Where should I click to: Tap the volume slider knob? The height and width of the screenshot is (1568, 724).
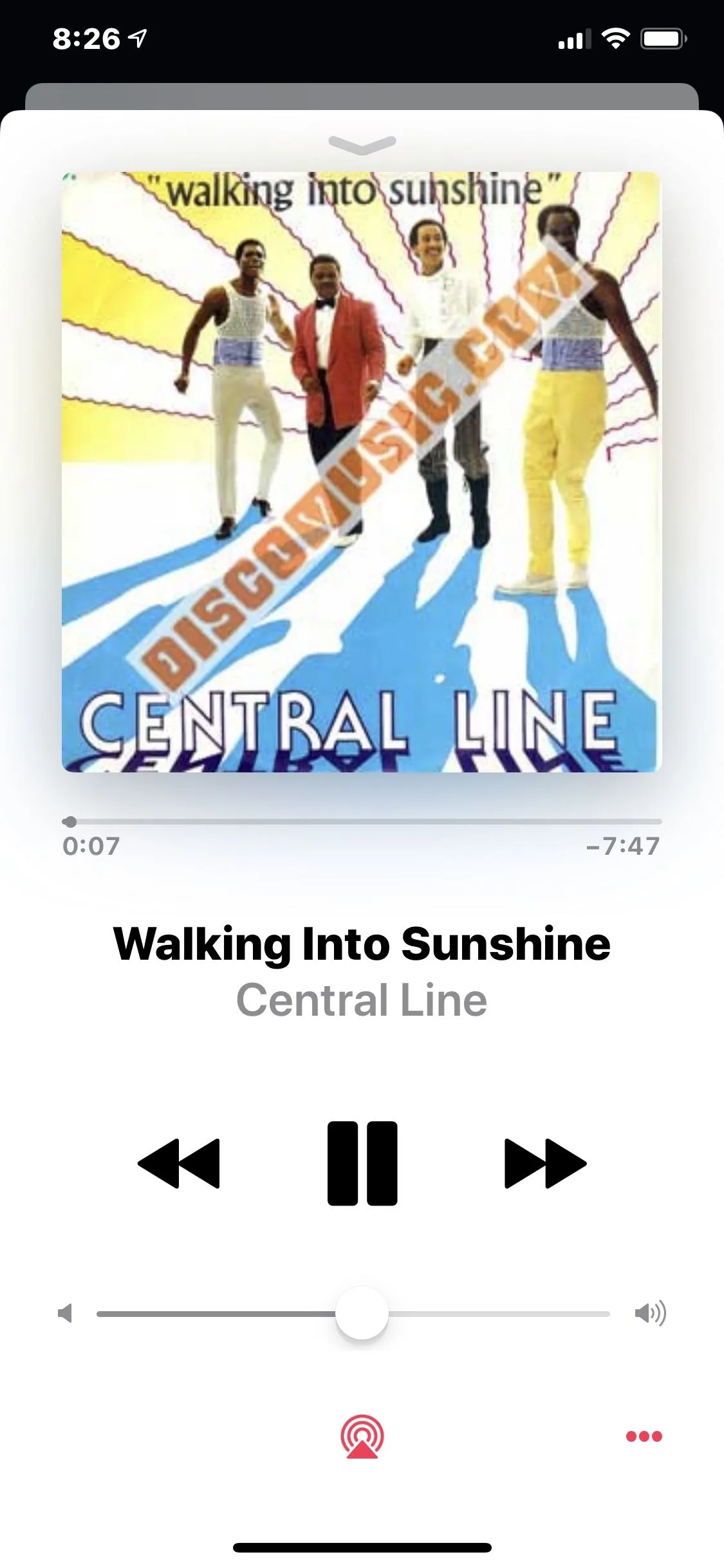(x=362, y=1313)
